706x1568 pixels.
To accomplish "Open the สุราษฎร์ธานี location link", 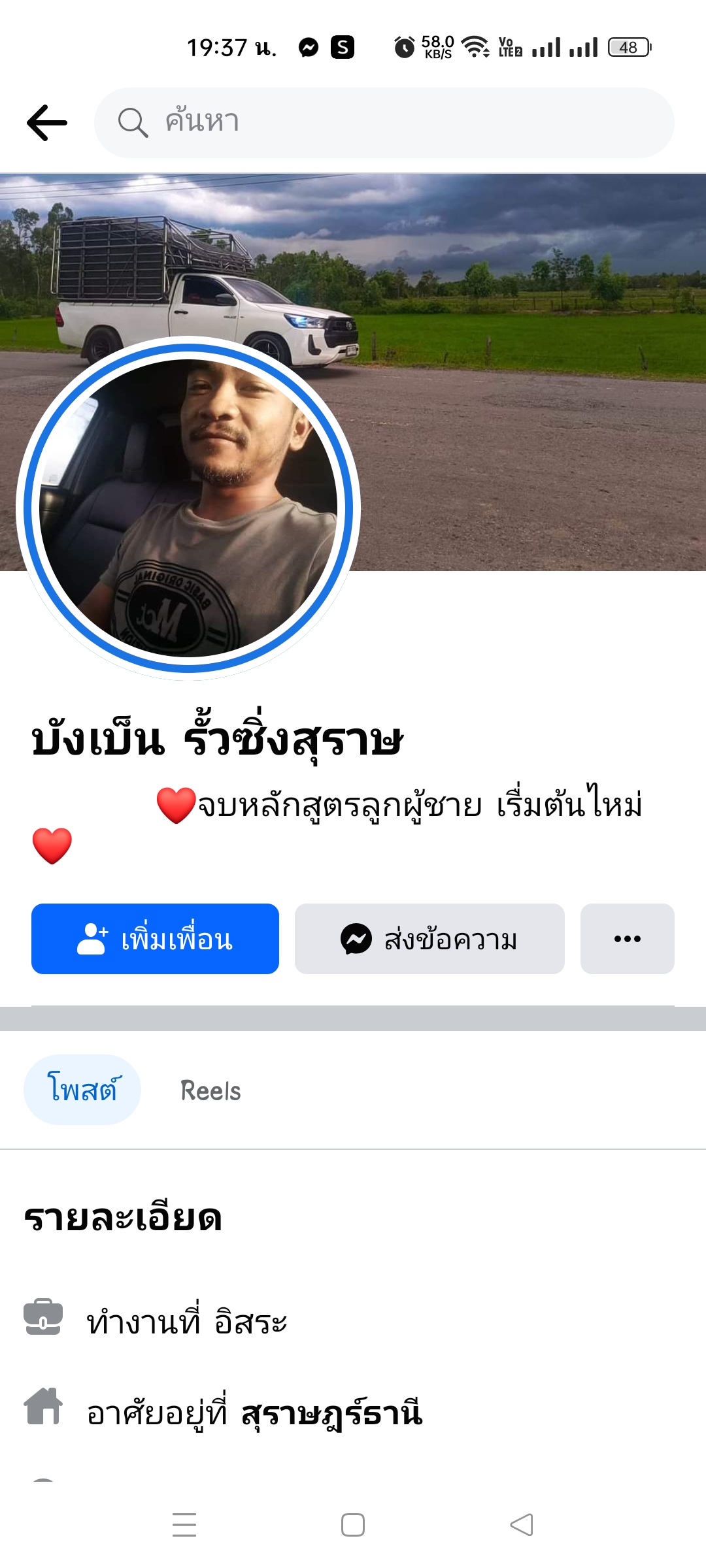I will [x=332, y=1414].
